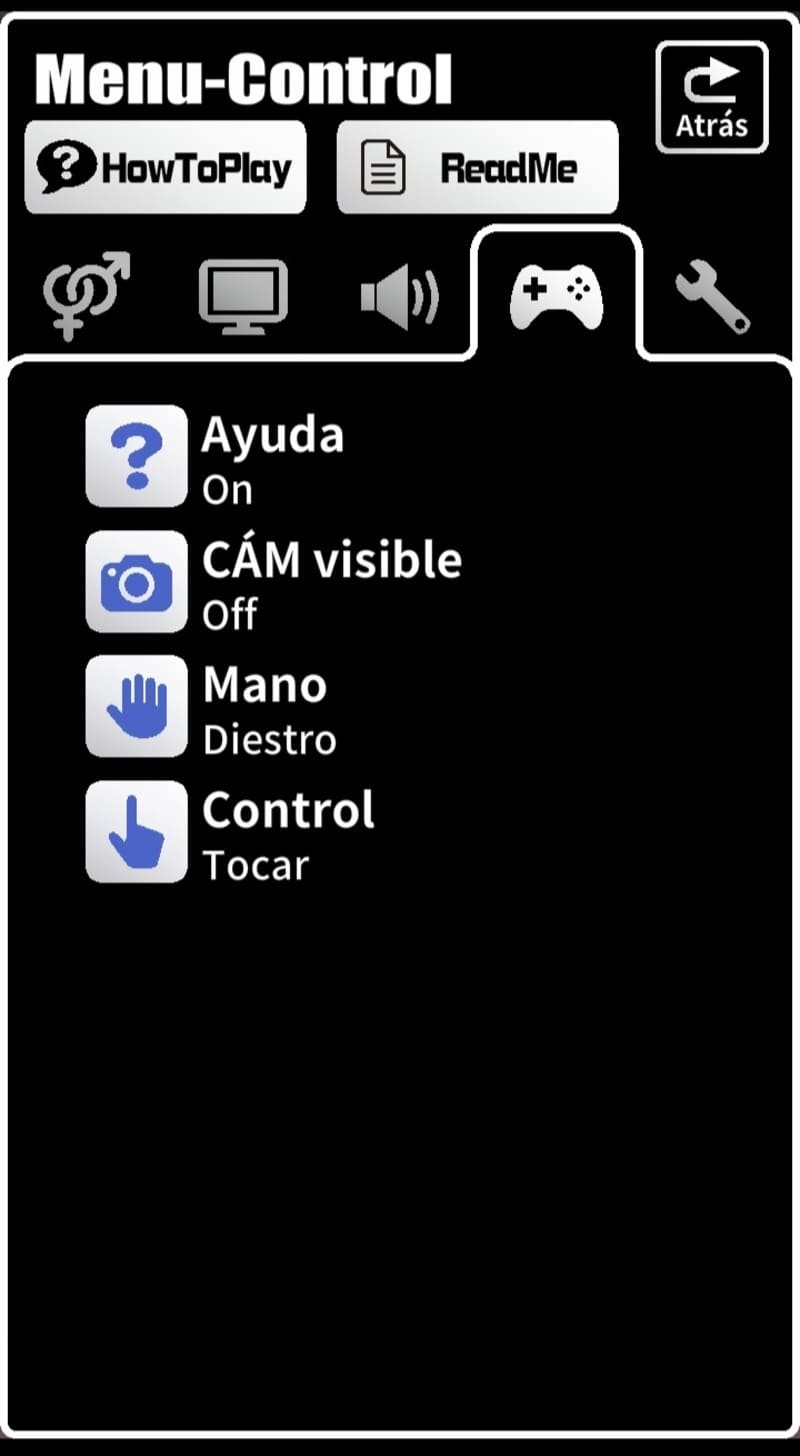Switch to the sound speaker tab
The width and height of the screenshot is (800, 1456).
click(400, 298)
